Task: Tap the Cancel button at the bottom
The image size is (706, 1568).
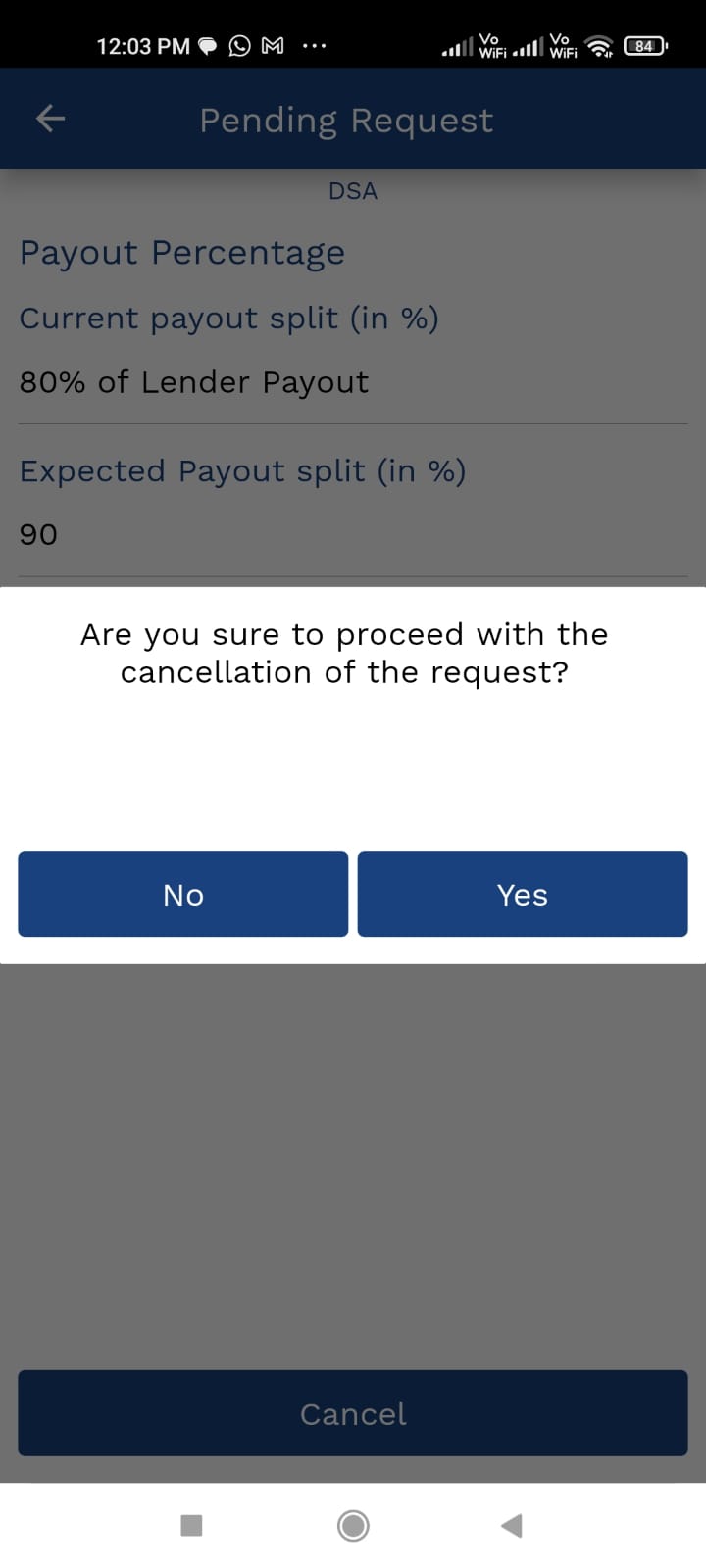Action: click(x=353, y=1413)
